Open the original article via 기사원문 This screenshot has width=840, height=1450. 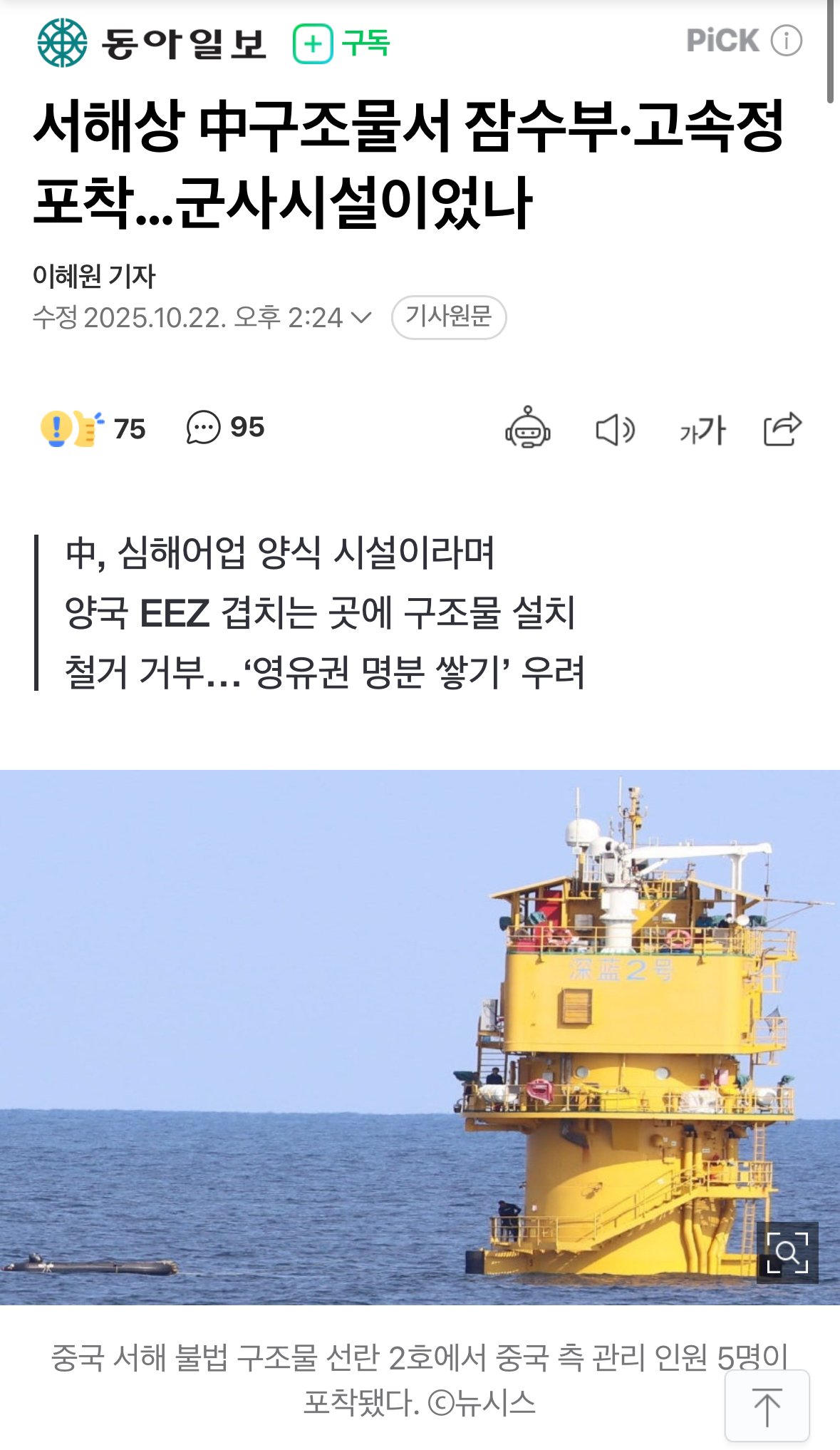[x=448, y=317]
